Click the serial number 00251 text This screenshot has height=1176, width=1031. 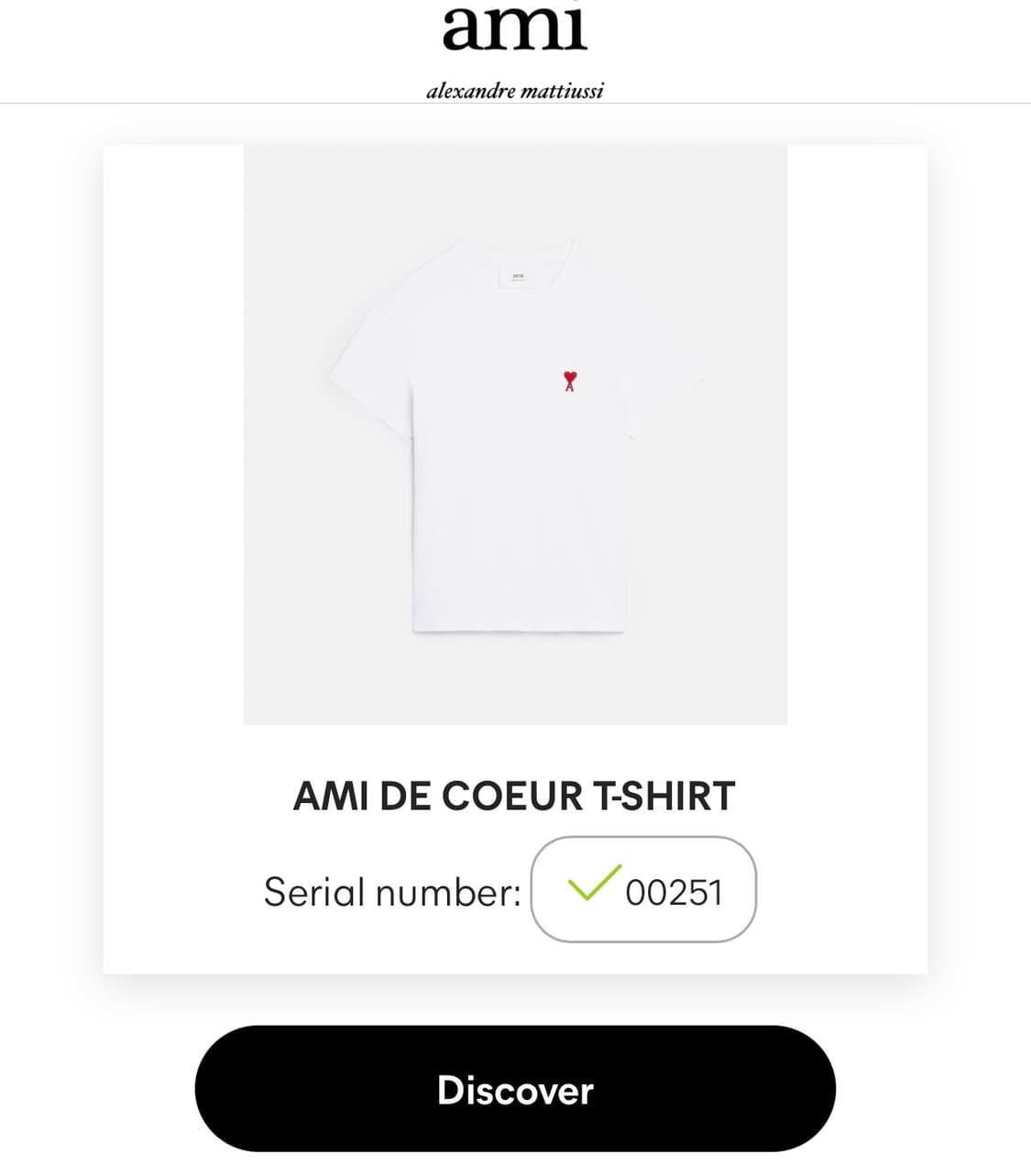677,892
